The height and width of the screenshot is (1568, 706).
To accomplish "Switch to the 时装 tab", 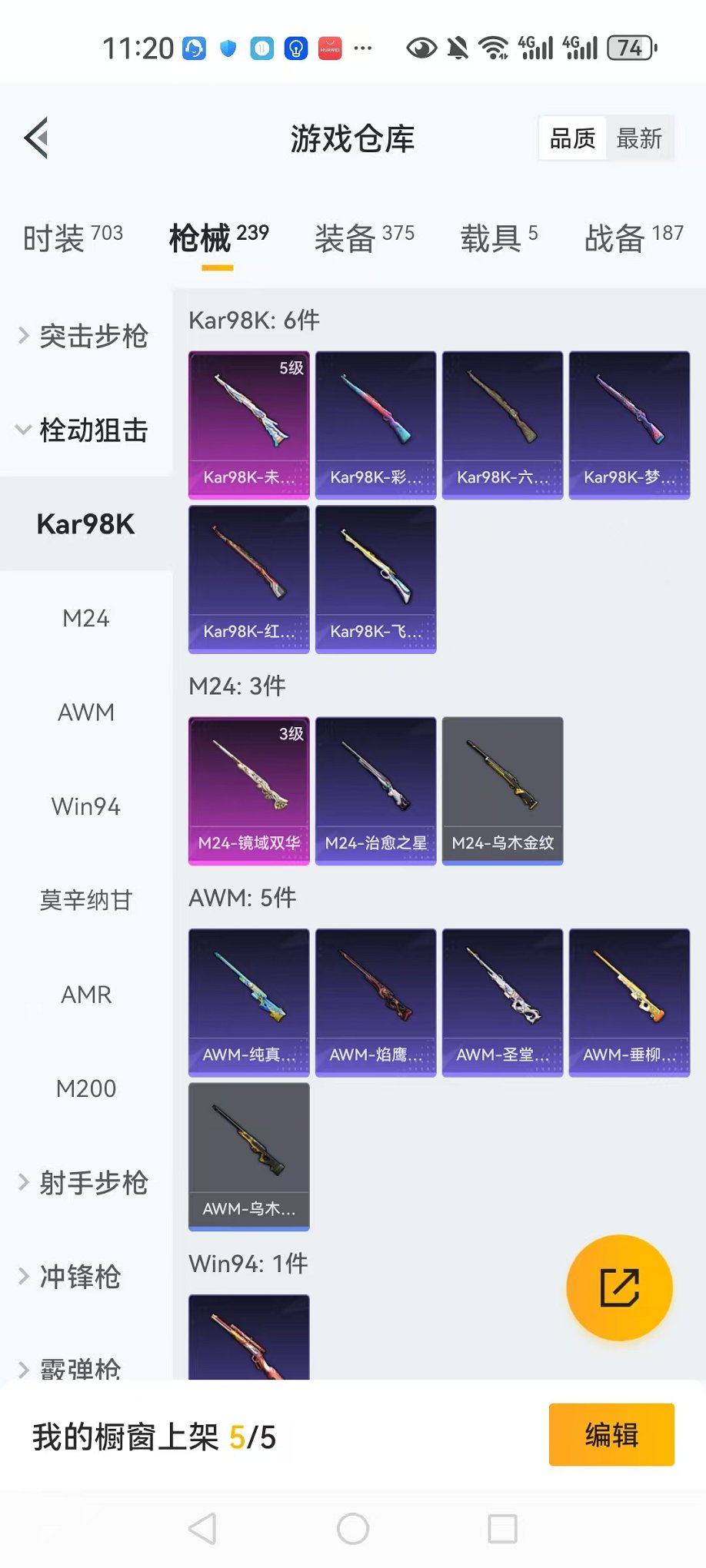I will click(x=72, y=237).
